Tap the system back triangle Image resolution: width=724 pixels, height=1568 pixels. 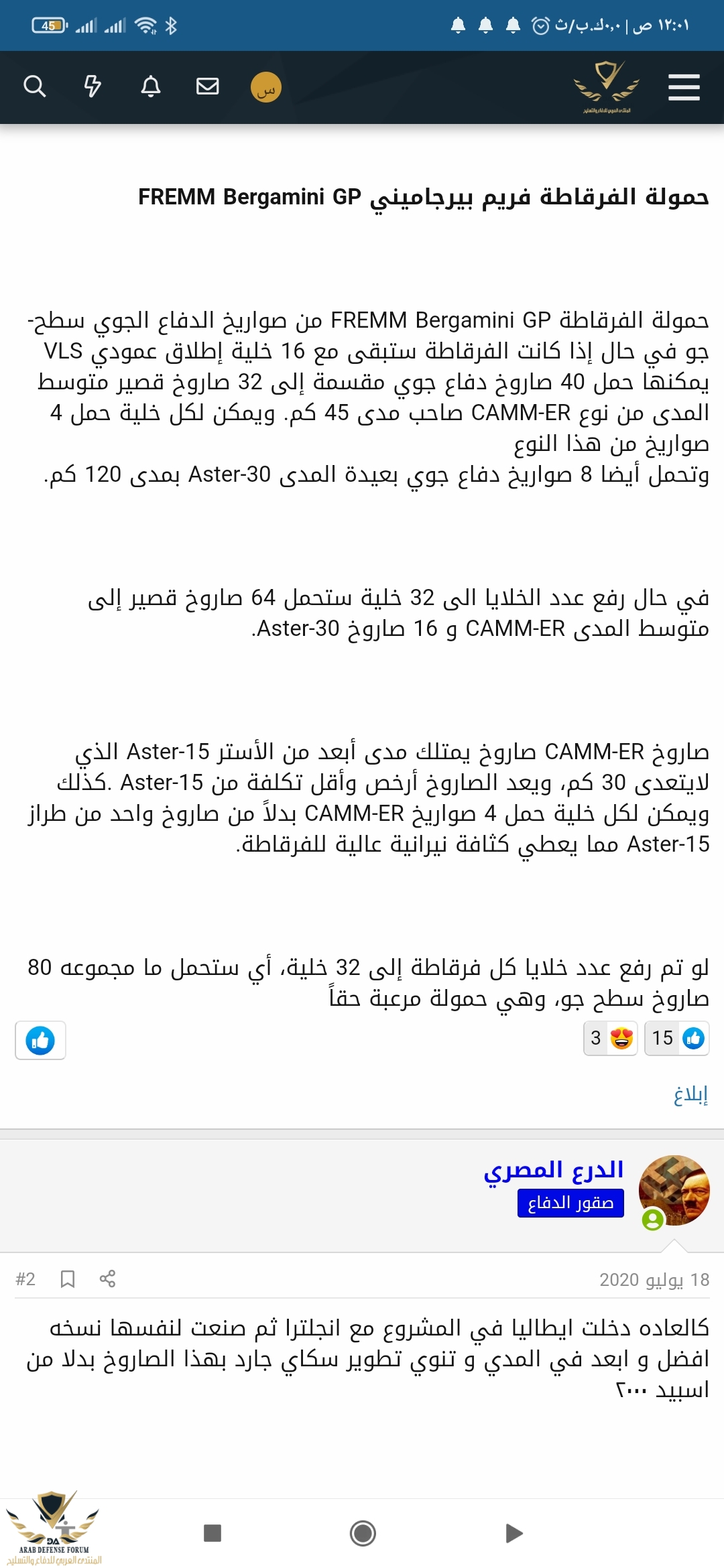click(514, 1532)
